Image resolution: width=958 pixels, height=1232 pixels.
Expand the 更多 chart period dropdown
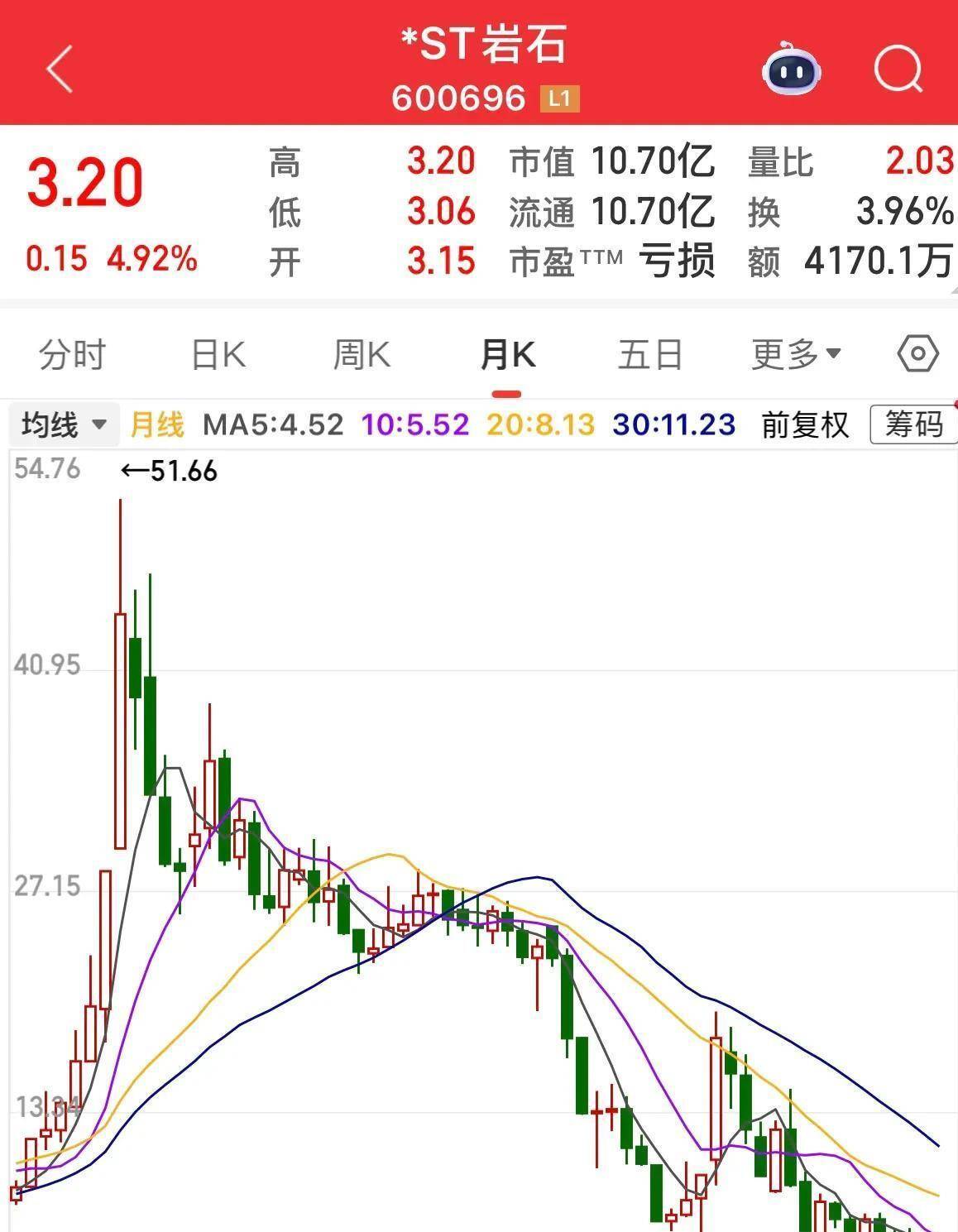[x=796, y=355]
